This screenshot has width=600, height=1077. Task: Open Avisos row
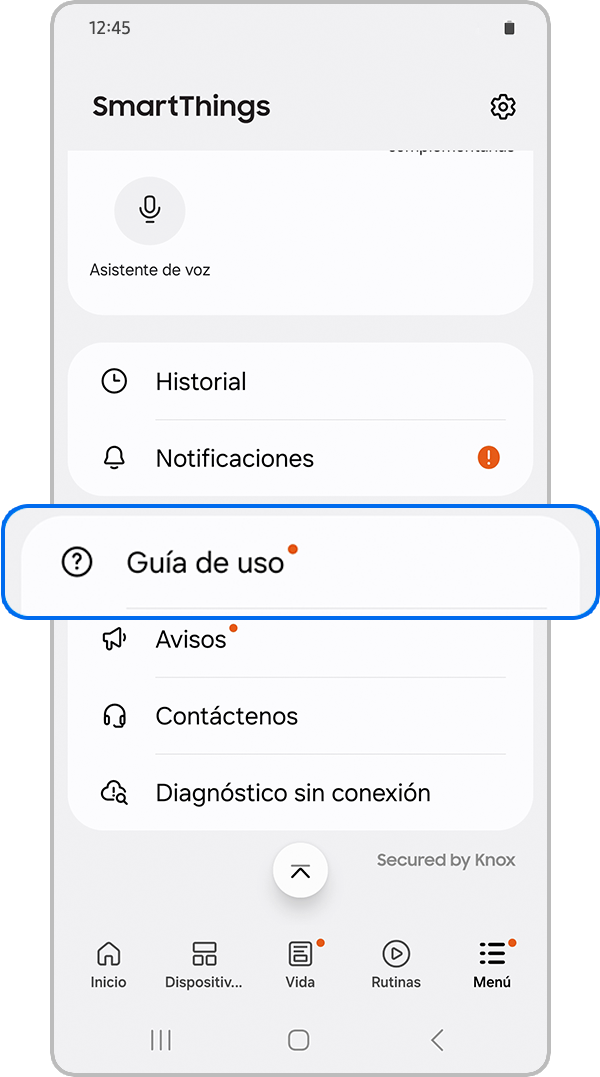coord(300,640)
